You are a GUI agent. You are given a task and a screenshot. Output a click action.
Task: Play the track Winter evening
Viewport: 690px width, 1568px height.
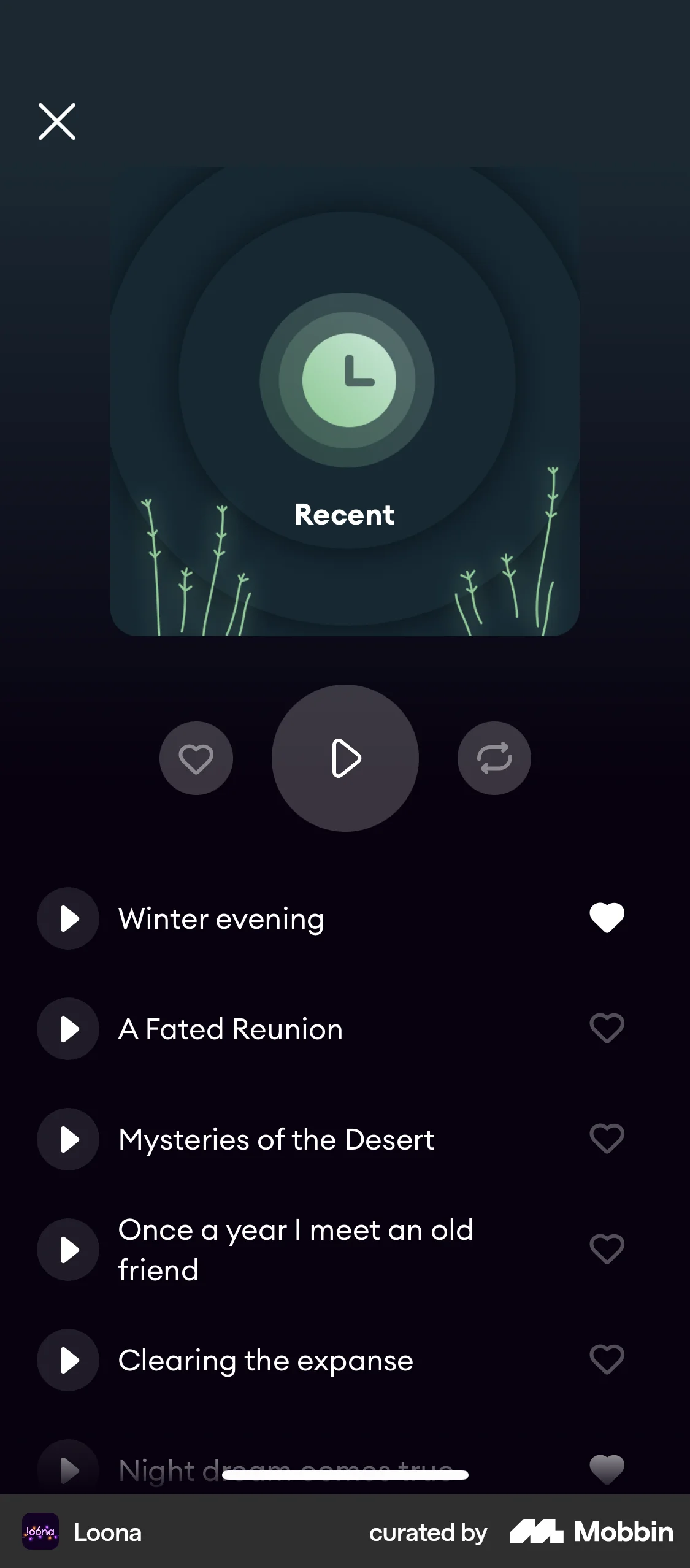68,918
